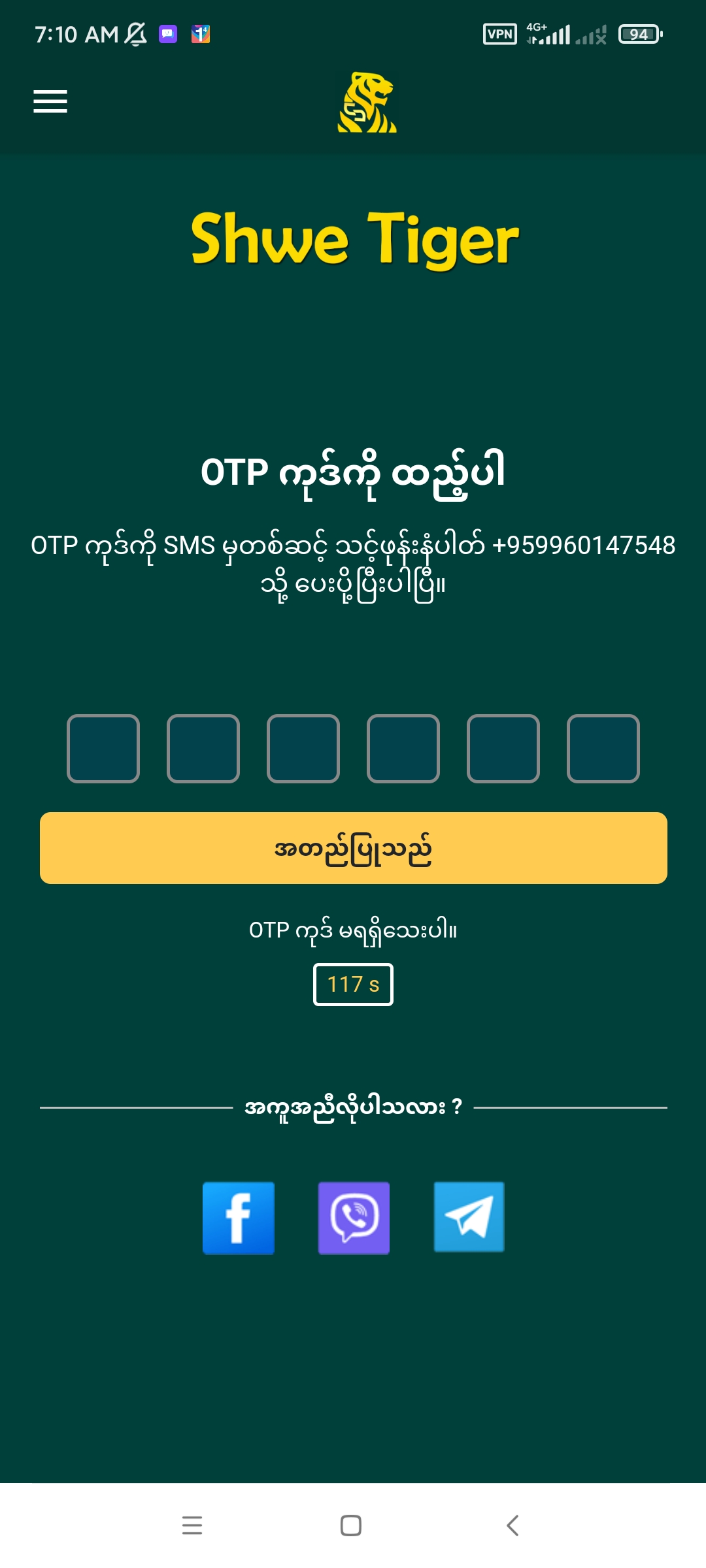Open Telegram support channel
The height and width of the screenshot is (1568, 706).
(x=469, y=1217)
